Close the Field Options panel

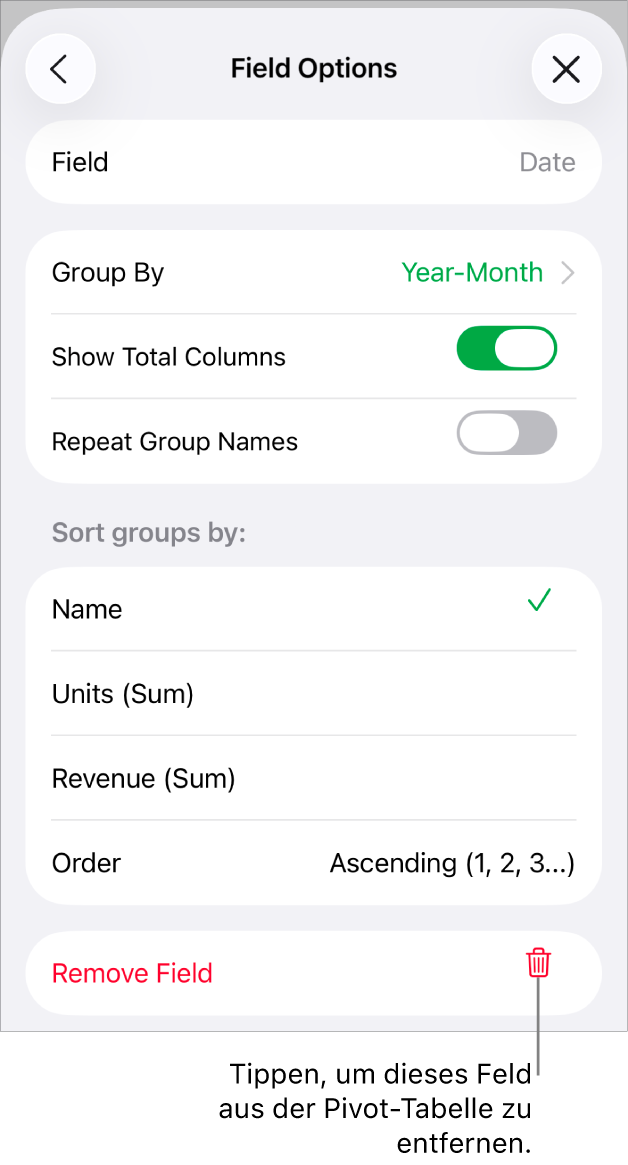pyautogui.click(x=566, y=69)
